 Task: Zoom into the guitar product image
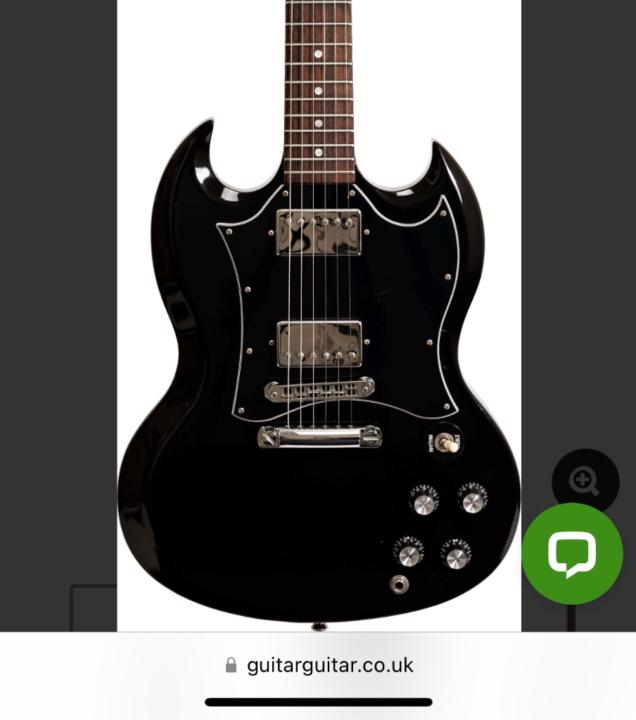pyautogui.click(x=585, y=482)
